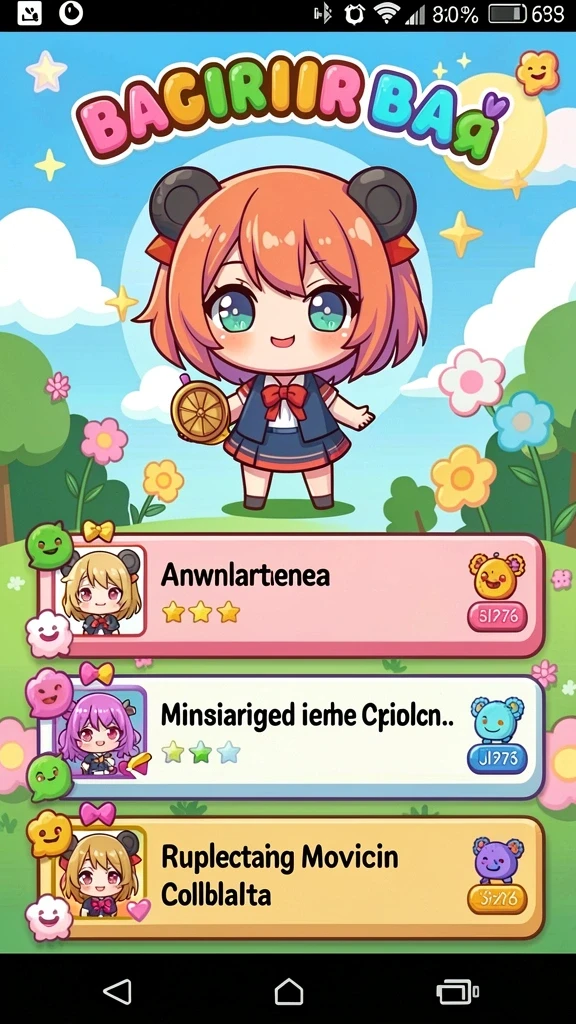Select the Minsiariged iehe Cpiolcn card
Screen dimensions: 576x1024
(x=292, y=735)
